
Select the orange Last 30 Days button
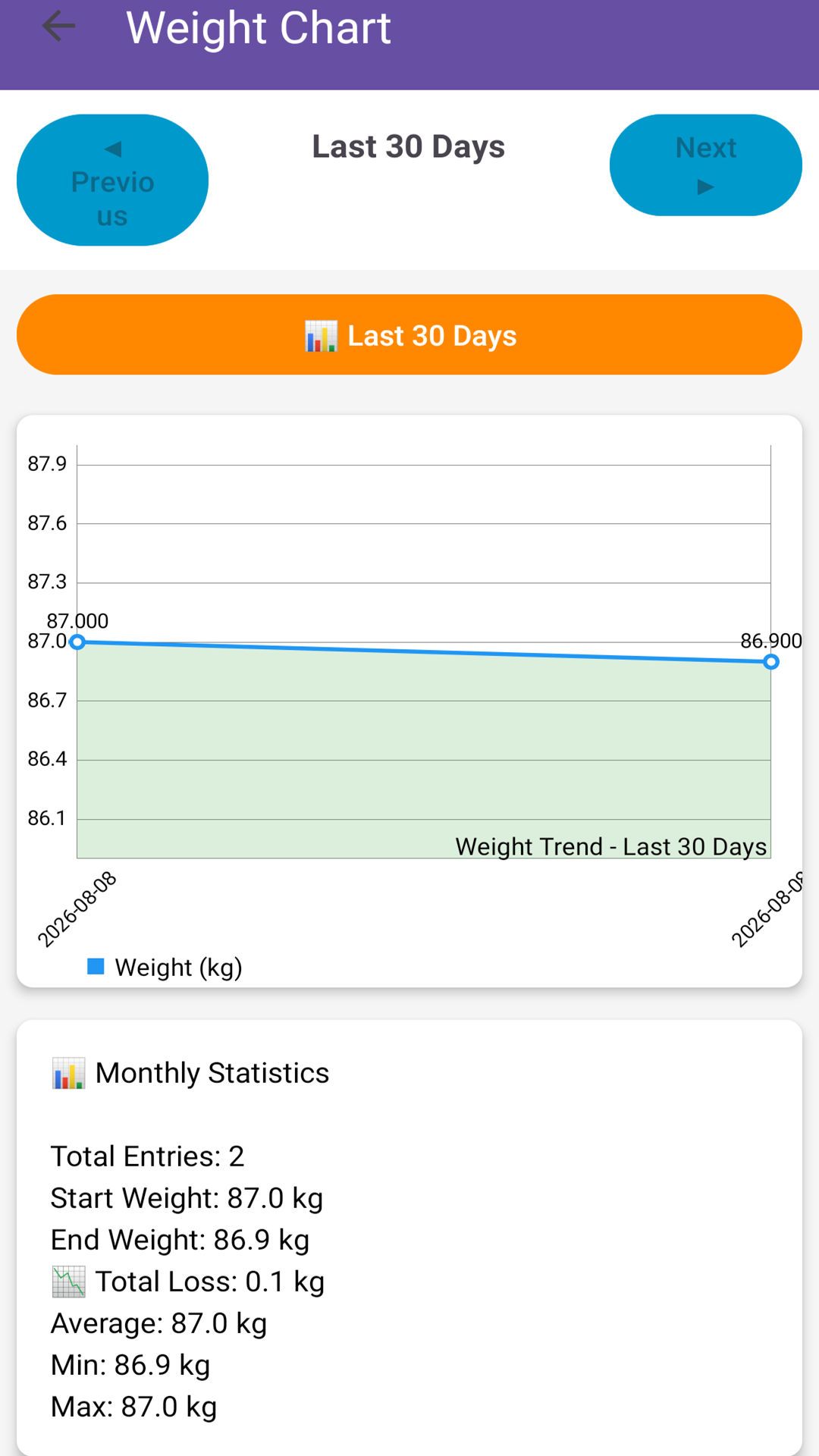409,334
